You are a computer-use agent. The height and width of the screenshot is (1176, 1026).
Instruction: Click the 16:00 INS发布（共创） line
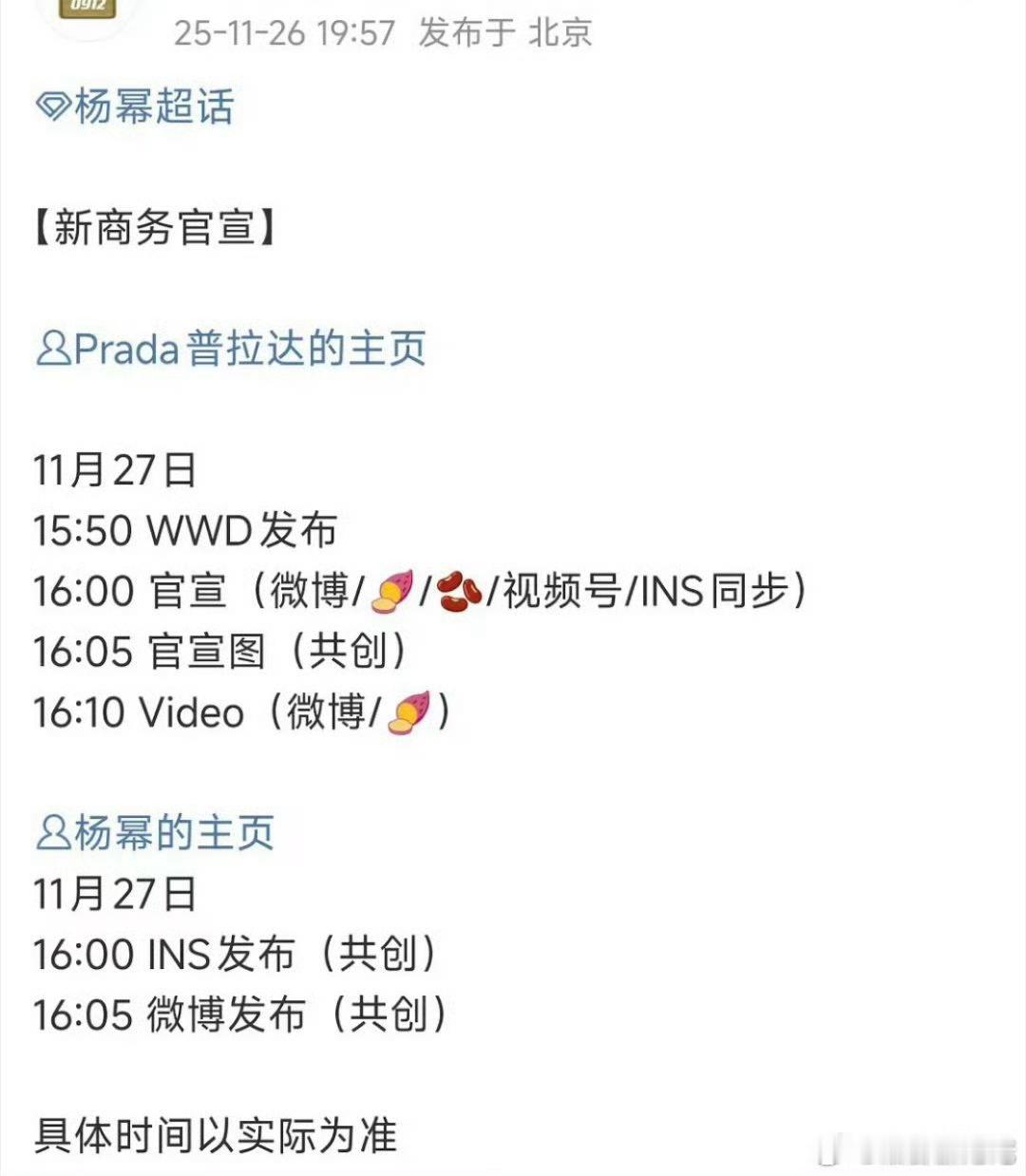[233, 955]
